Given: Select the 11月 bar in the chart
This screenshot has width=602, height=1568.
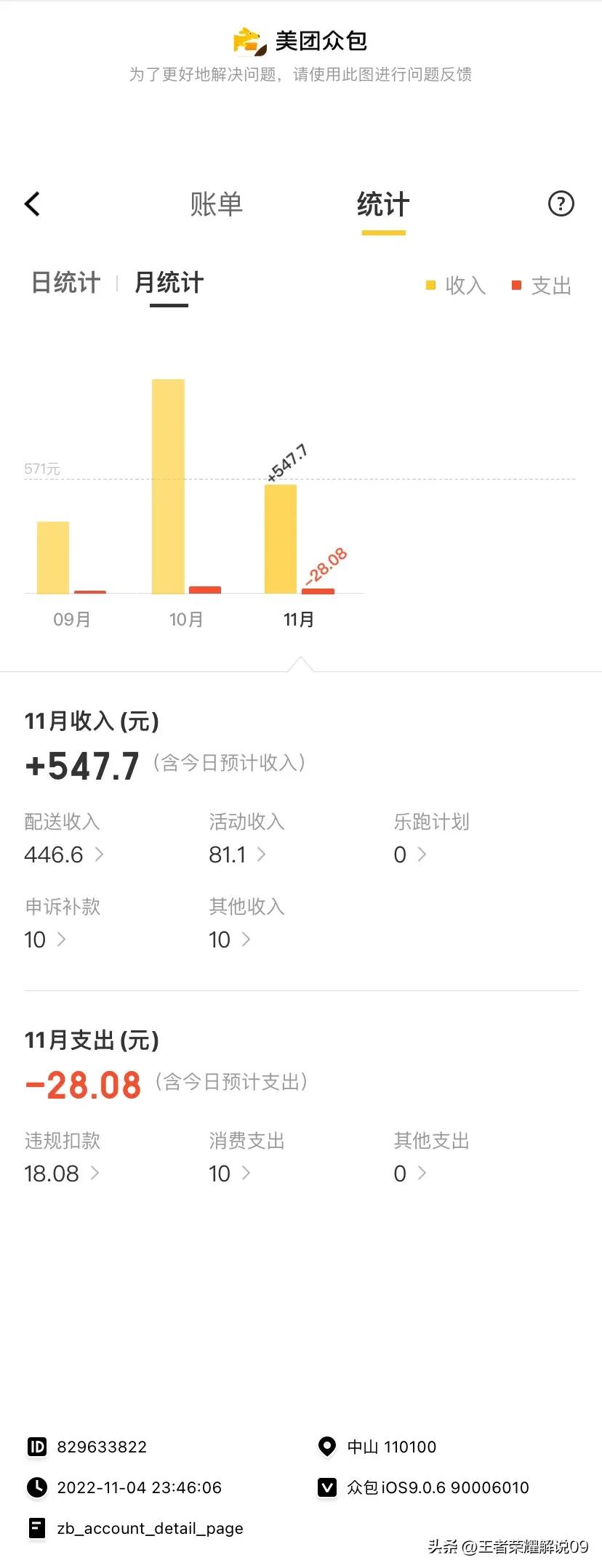Looking at the screenshot, I should point(281,538).
